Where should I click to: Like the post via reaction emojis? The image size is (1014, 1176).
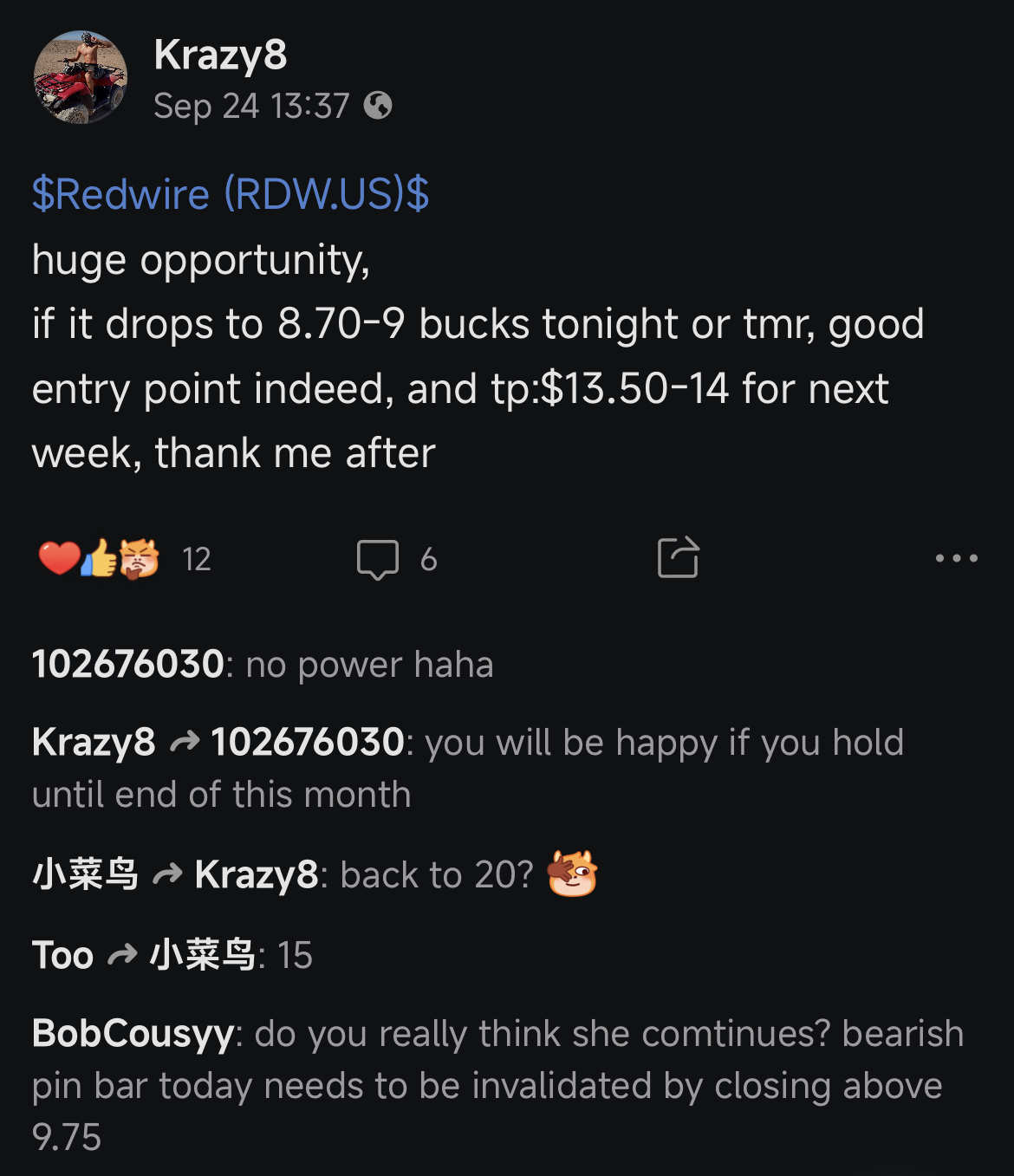coord(100,559)
